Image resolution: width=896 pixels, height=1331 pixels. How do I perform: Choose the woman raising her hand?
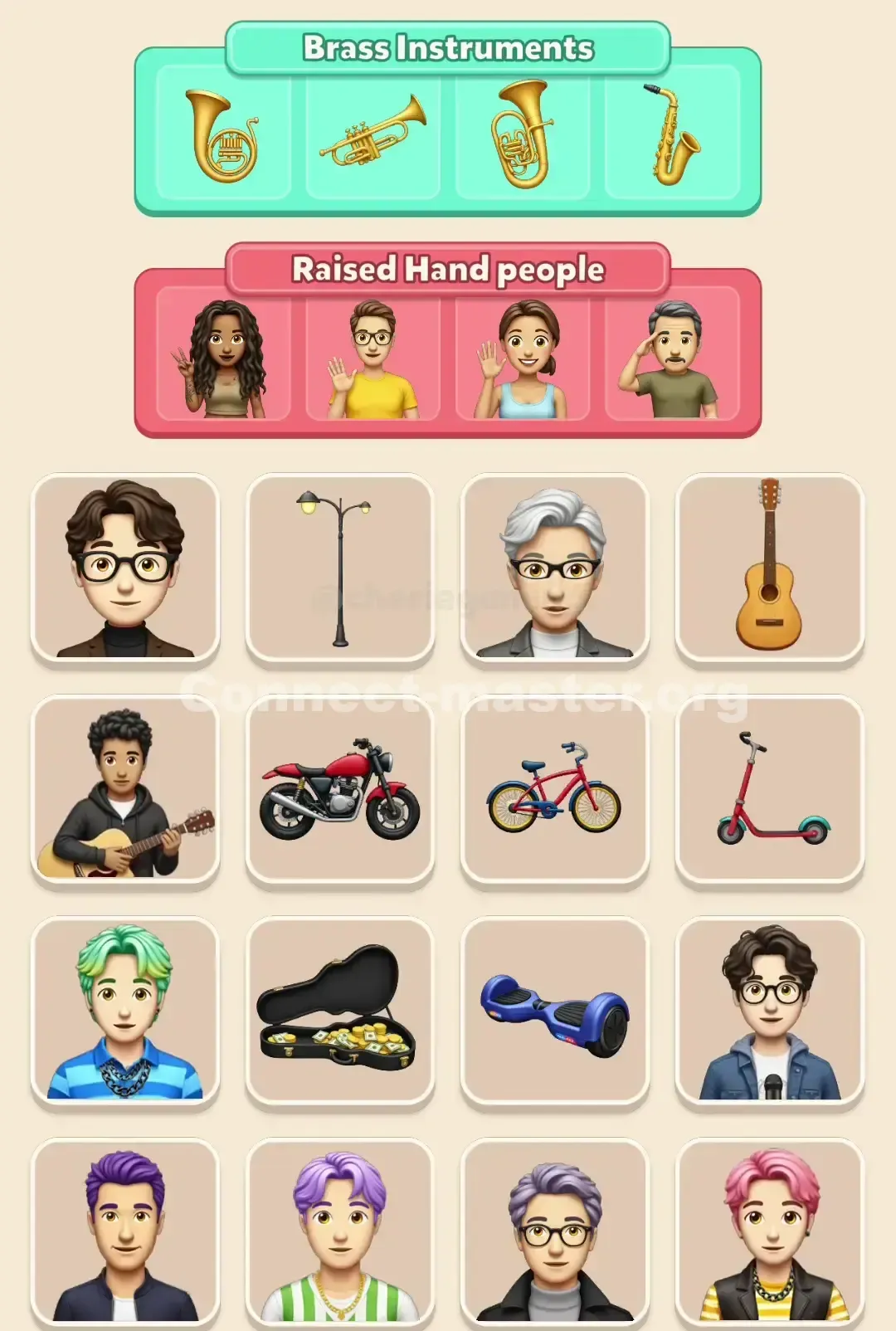point(521,358)
